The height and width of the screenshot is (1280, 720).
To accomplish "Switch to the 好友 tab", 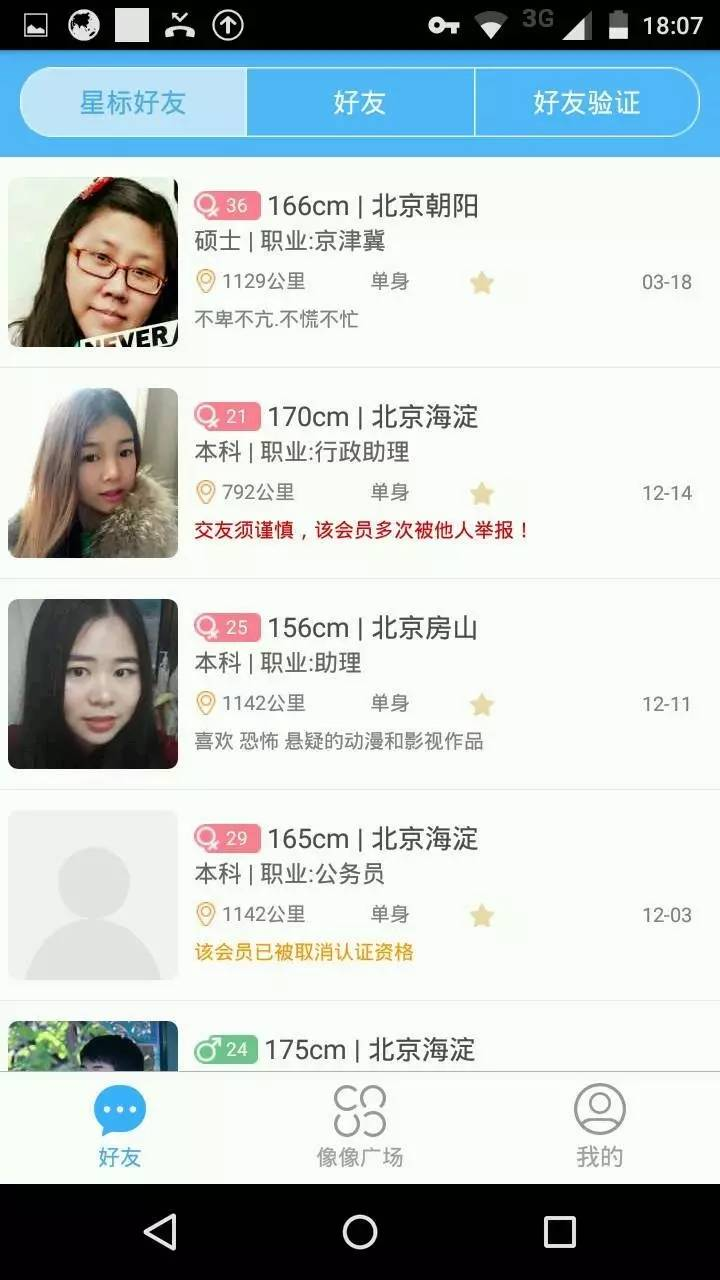I will click(x=360, y=102).
